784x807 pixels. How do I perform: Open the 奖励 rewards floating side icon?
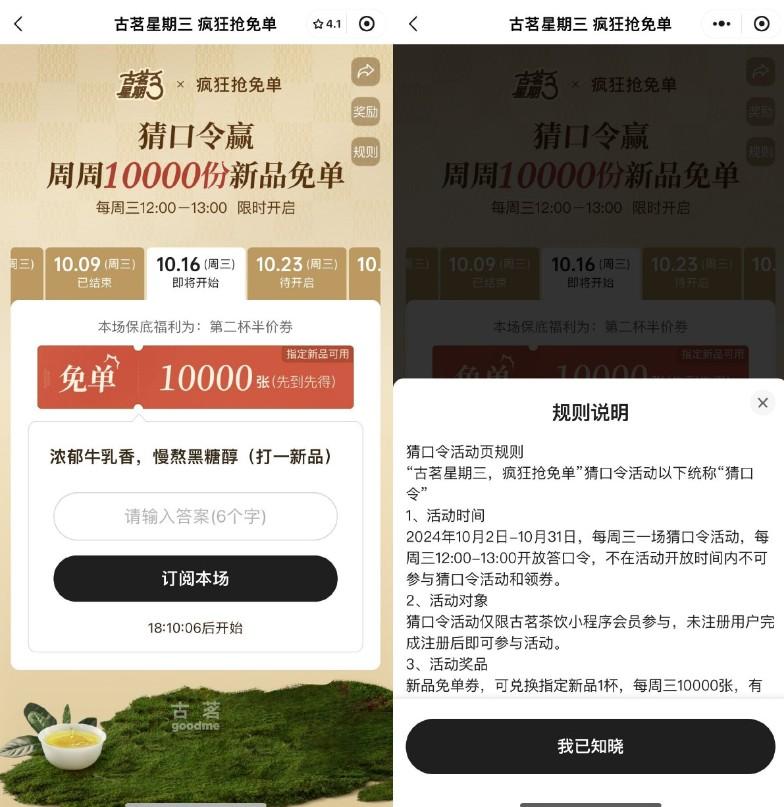click(x=366, y=112)
